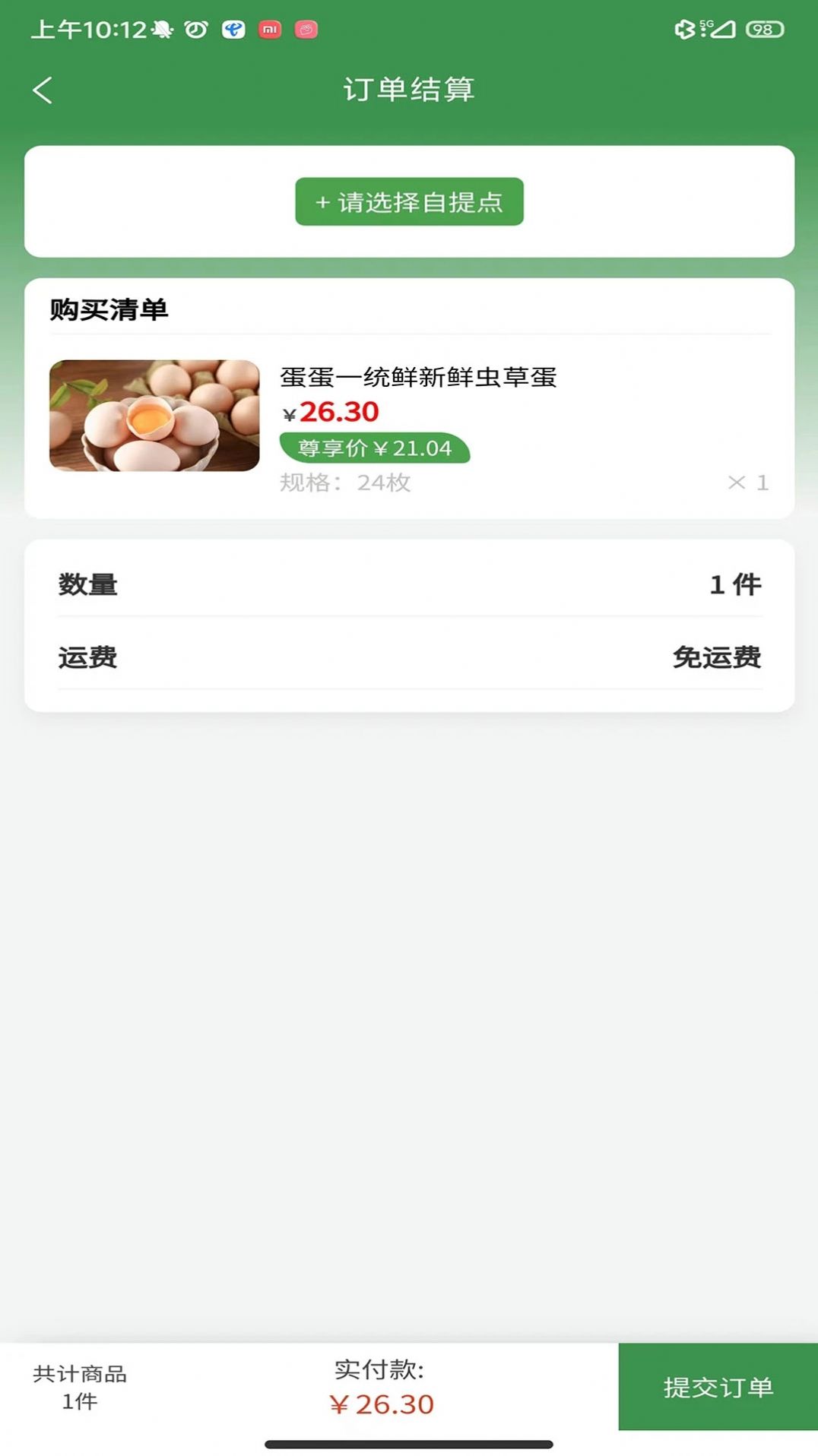Open the 请选择自提点 pickup point selector
The width and height of the screenshot is (818, 1456).
[408, 201]
